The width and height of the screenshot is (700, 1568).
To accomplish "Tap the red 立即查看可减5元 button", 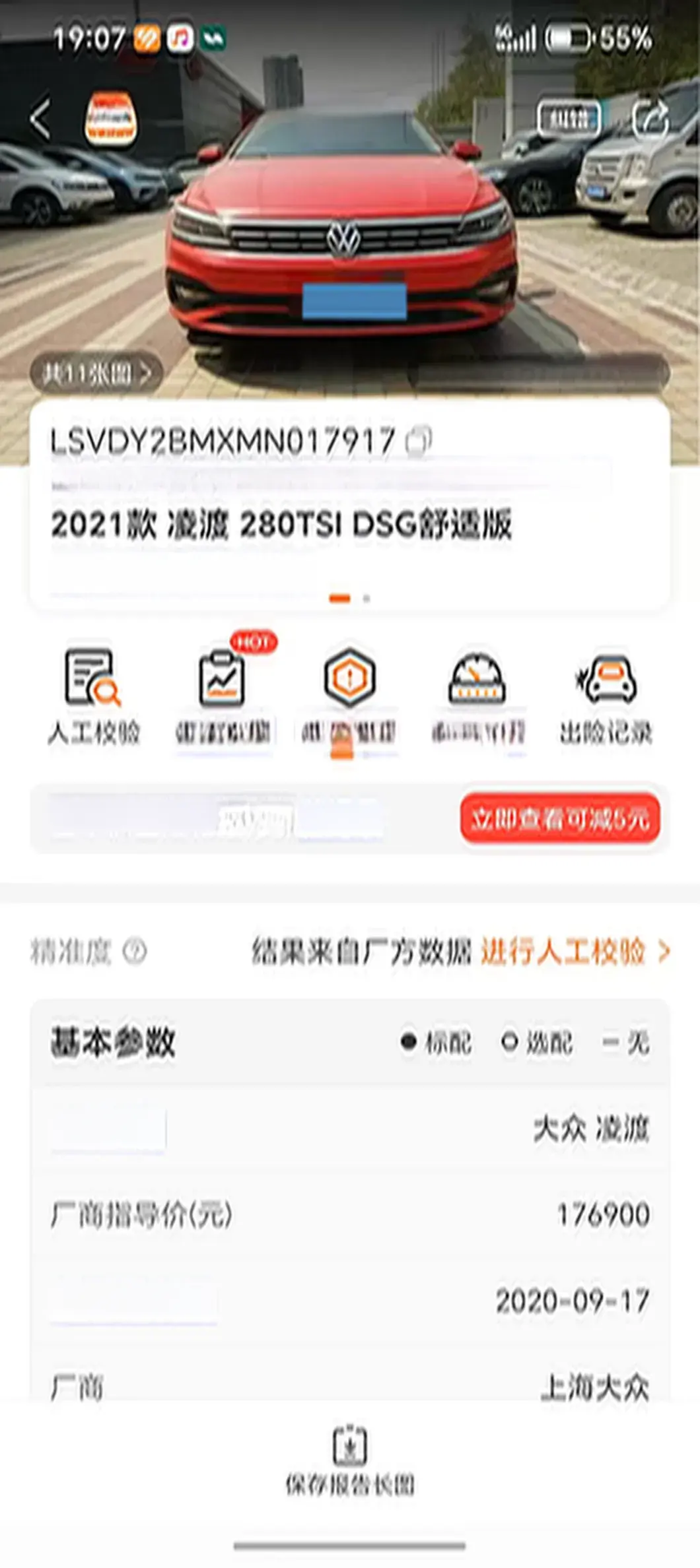I will (x=560, y=818).
